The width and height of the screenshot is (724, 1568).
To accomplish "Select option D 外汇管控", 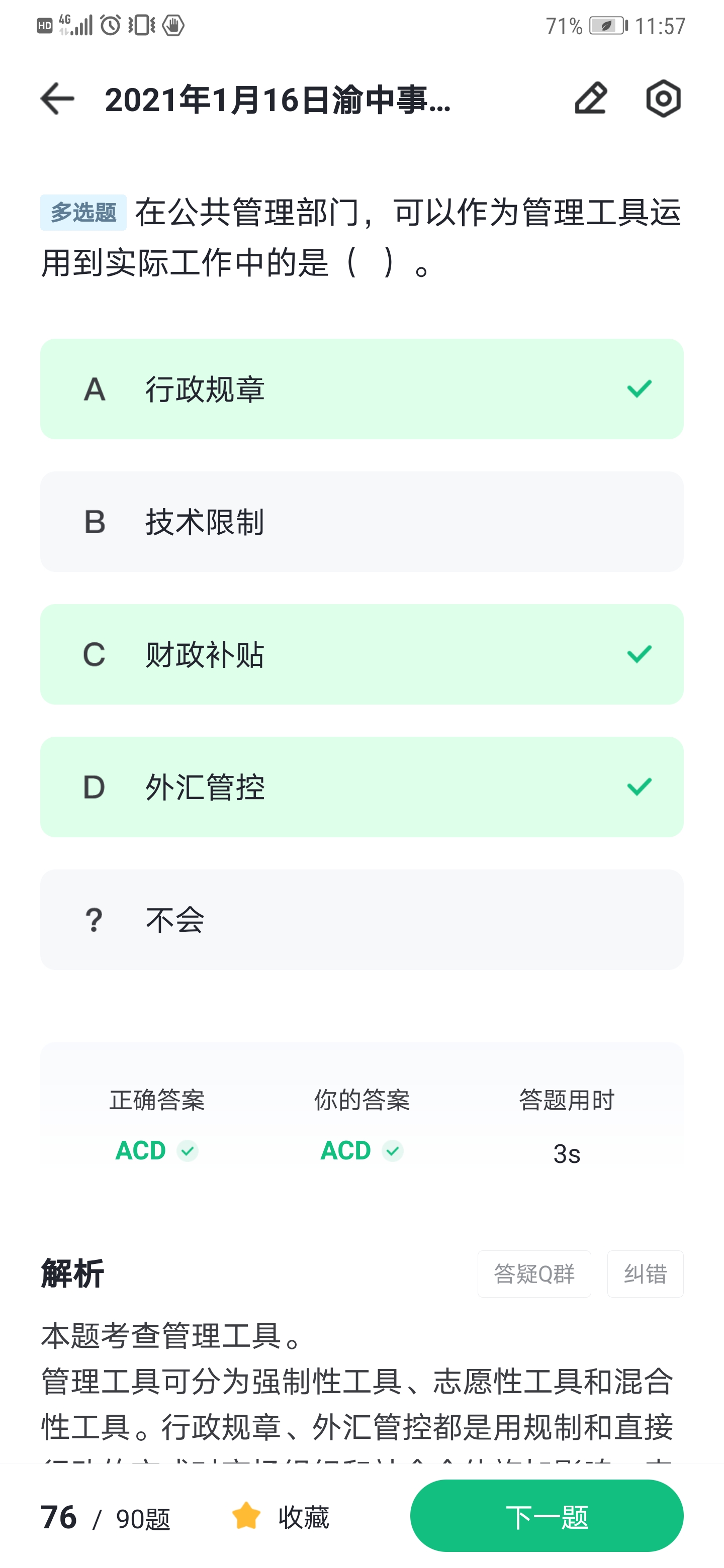I will tap(361, 787).
